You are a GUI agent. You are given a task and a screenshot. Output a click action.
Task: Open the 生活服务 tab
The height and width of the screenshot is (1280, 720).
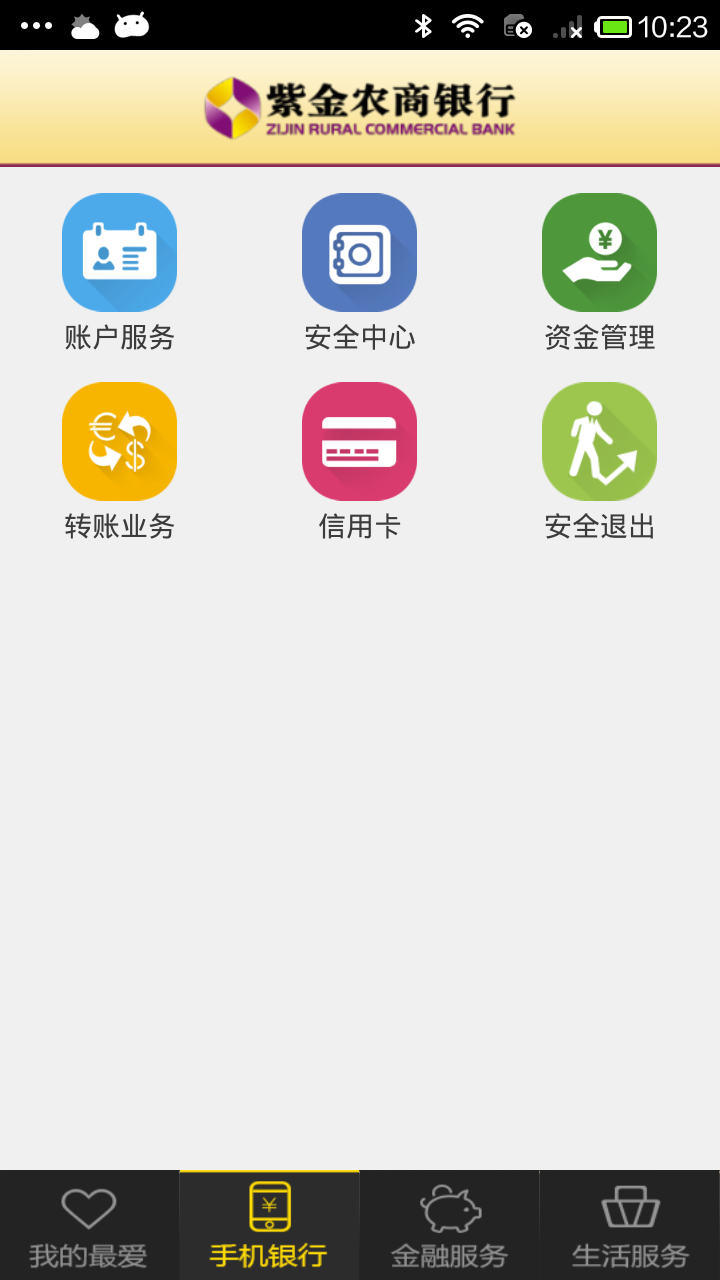pyautogui.click(x=630, y=1225)
